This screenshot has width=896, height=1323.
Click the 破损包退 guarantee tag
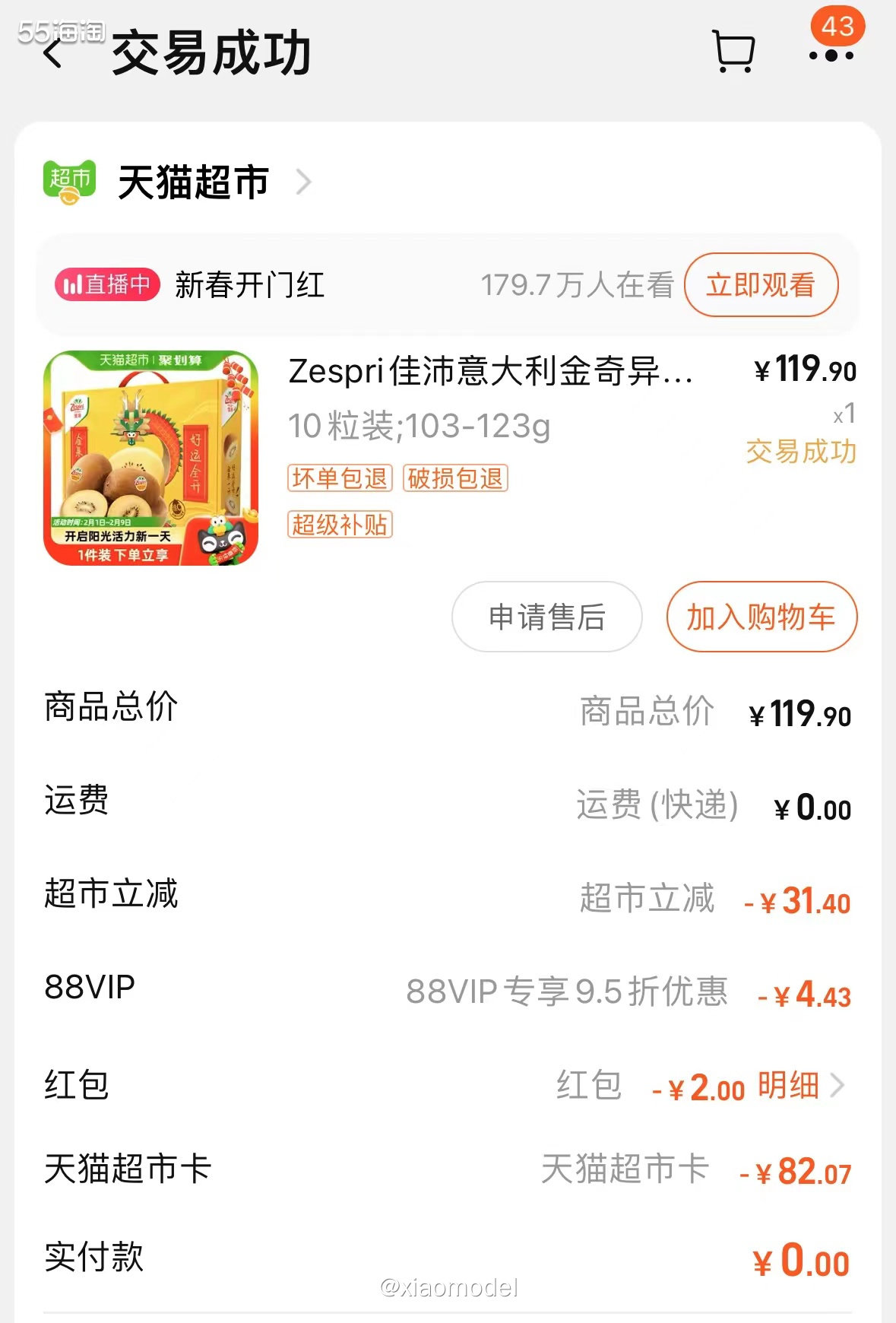[x=454, y=480]
